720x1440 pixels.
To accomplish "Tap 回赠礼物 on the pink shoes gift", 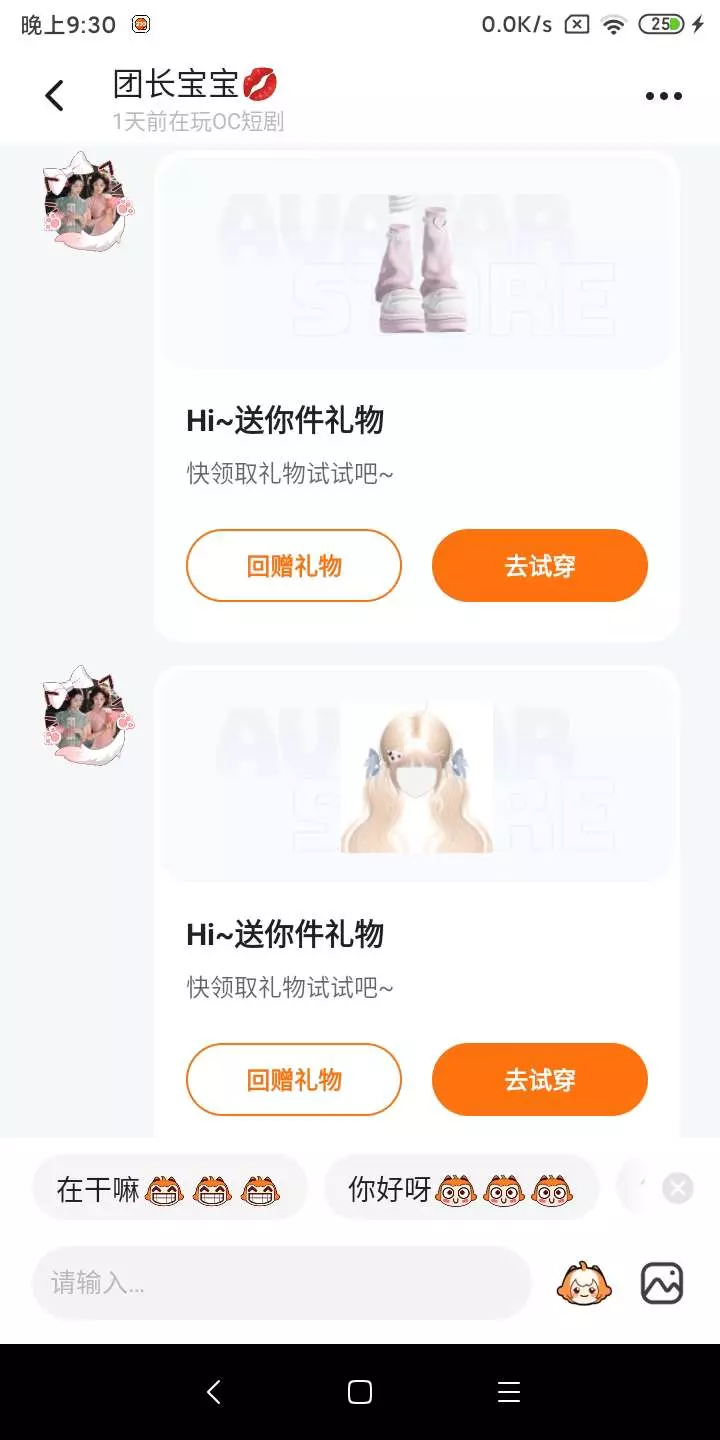I will [x=294, y=566].
